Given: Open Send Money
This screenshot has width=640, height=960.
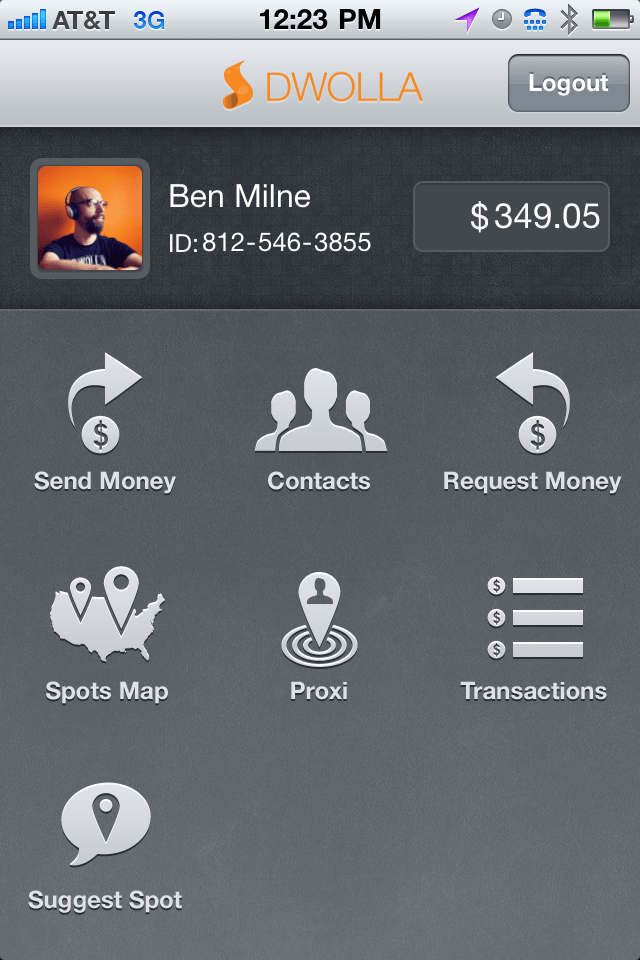Looking at the screenshot, I should click(105, 422).
